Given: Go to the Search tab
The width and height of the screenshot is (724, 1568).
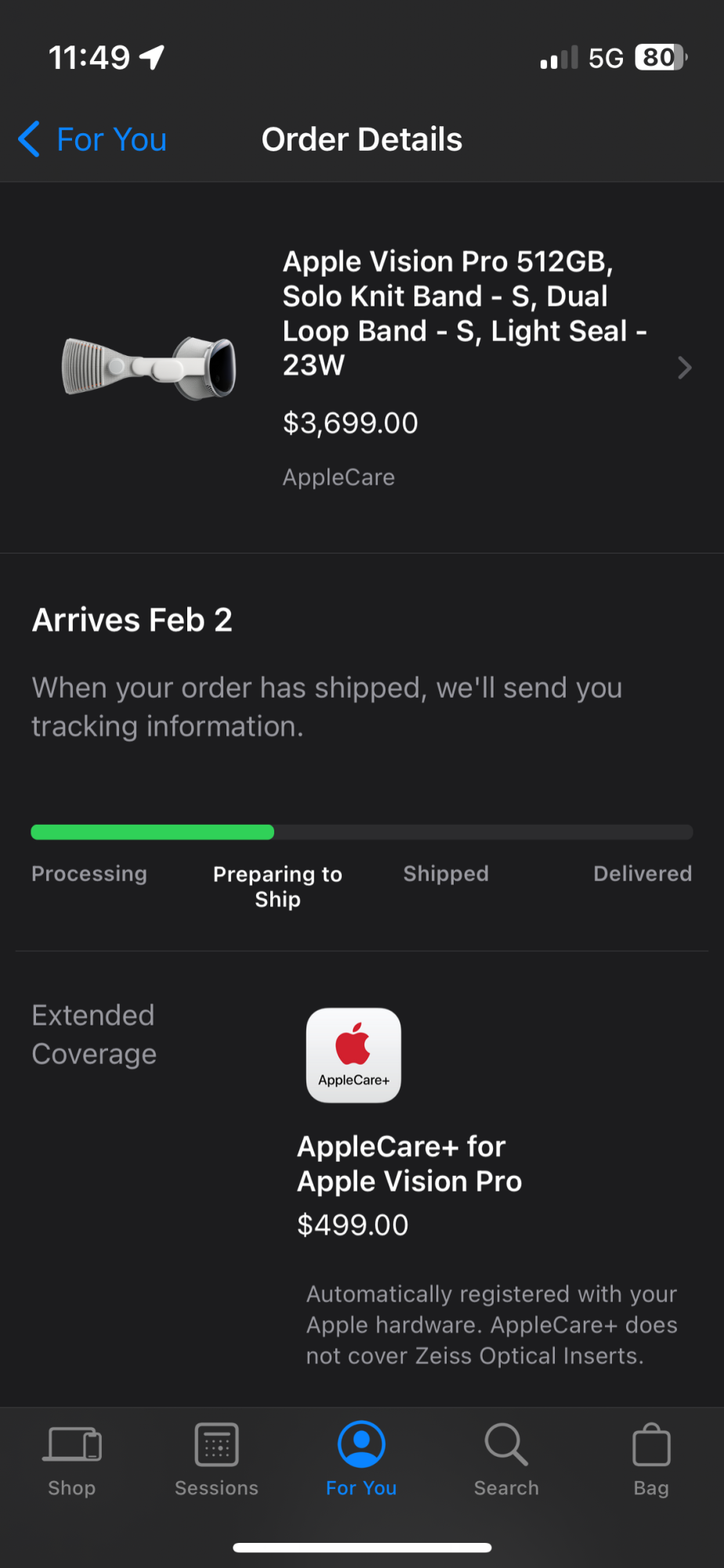Looking at the screenshot, I should coord(506,1458).
